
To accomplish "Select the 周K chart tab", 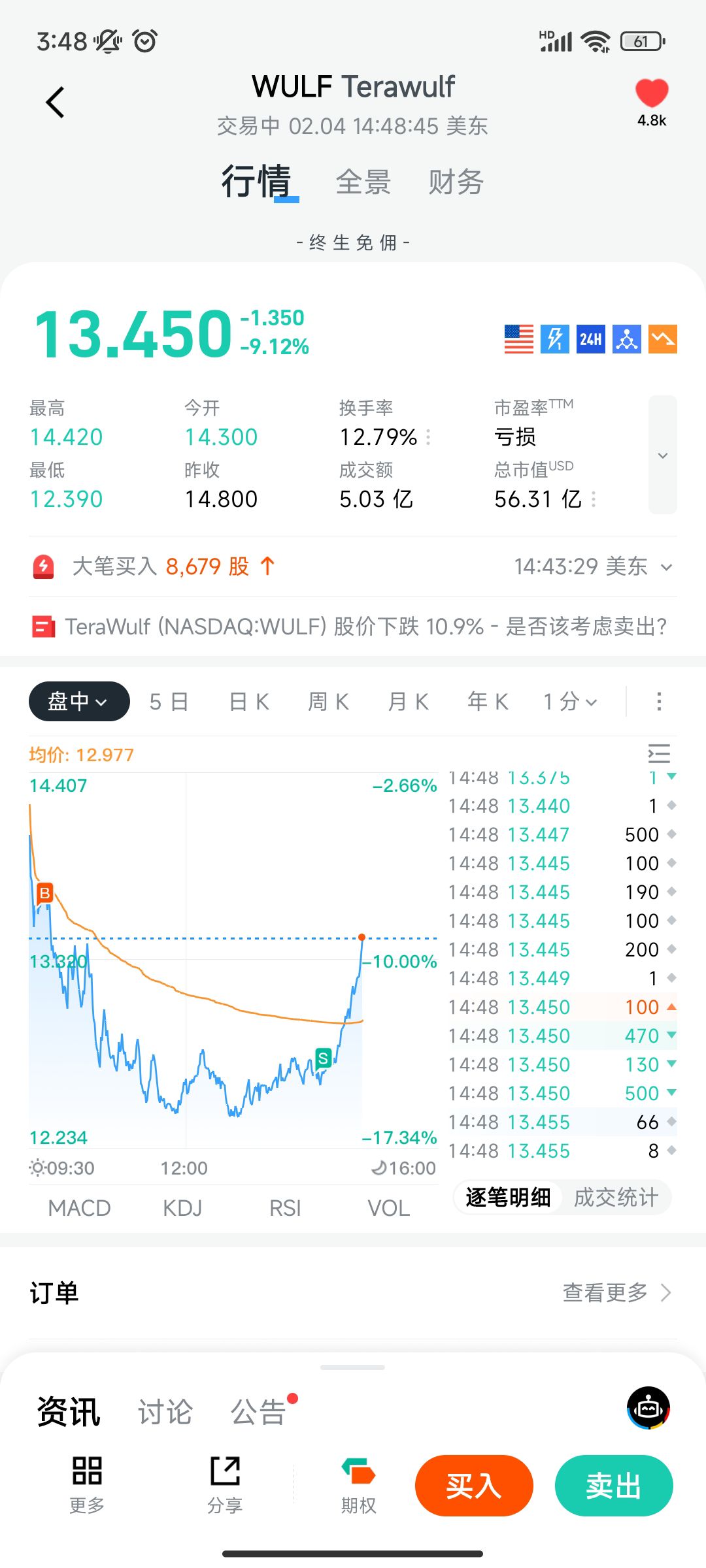I will (x=329, y=702).
